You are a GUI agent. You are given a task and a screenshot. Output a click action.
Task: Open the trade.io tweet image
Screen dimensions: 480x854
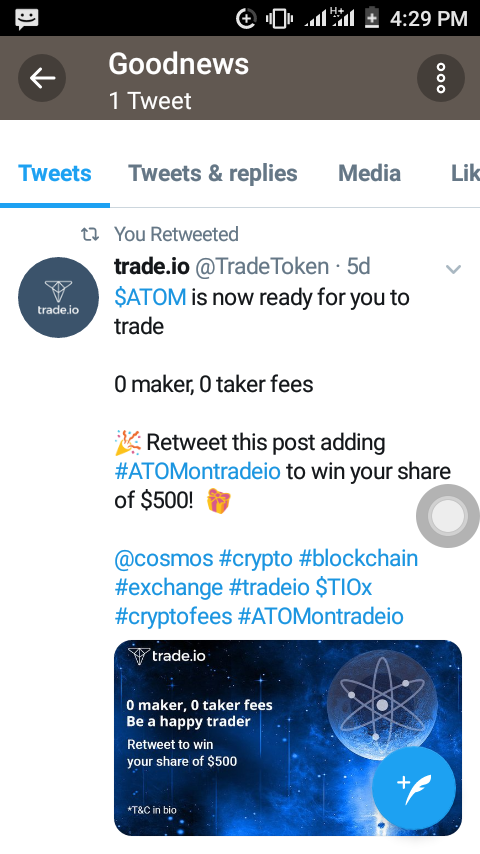288,738
